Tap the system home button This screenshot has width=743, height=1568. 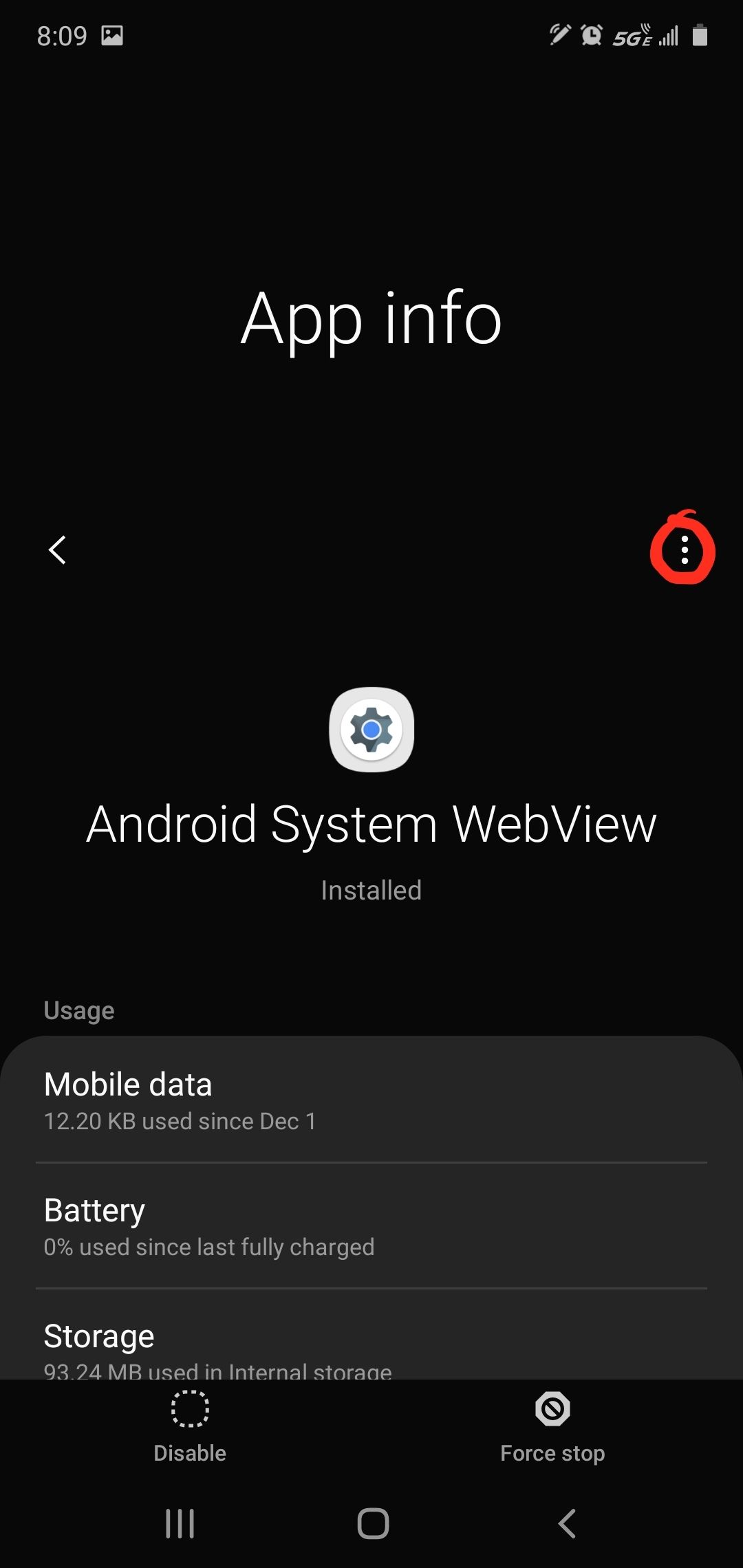click(x=373, y=1523)
